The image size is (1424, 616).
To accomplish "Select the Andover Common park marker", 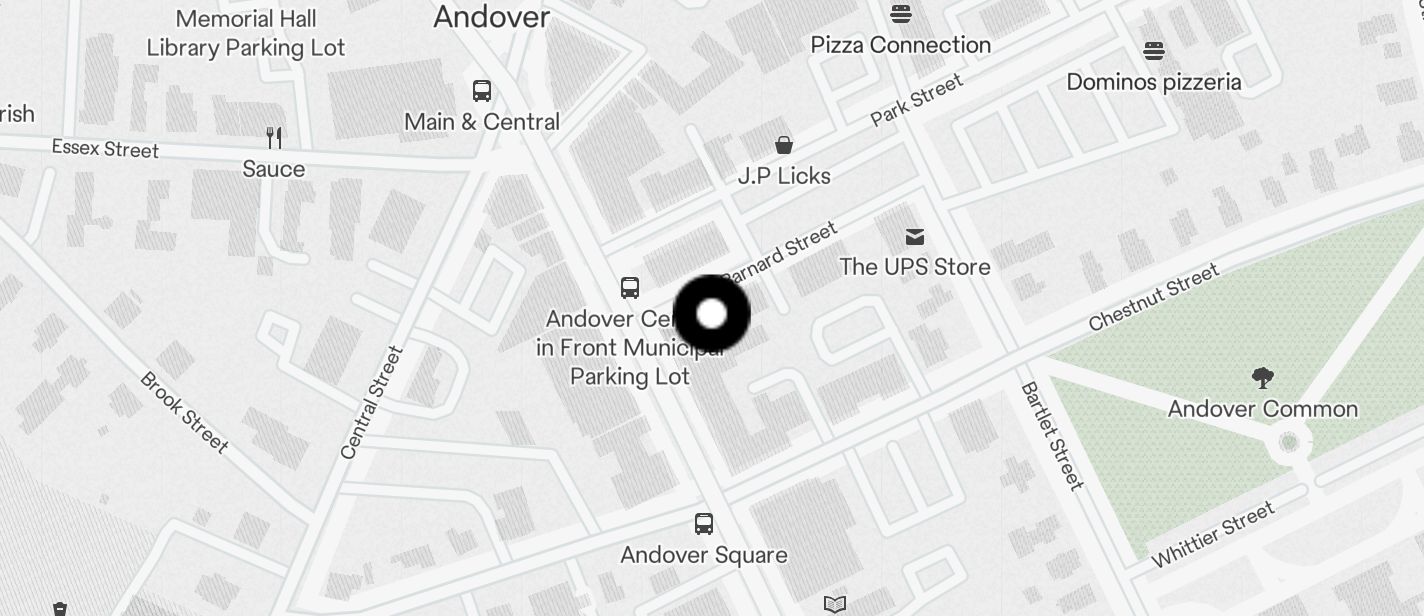I will [x=1262, y=378].
